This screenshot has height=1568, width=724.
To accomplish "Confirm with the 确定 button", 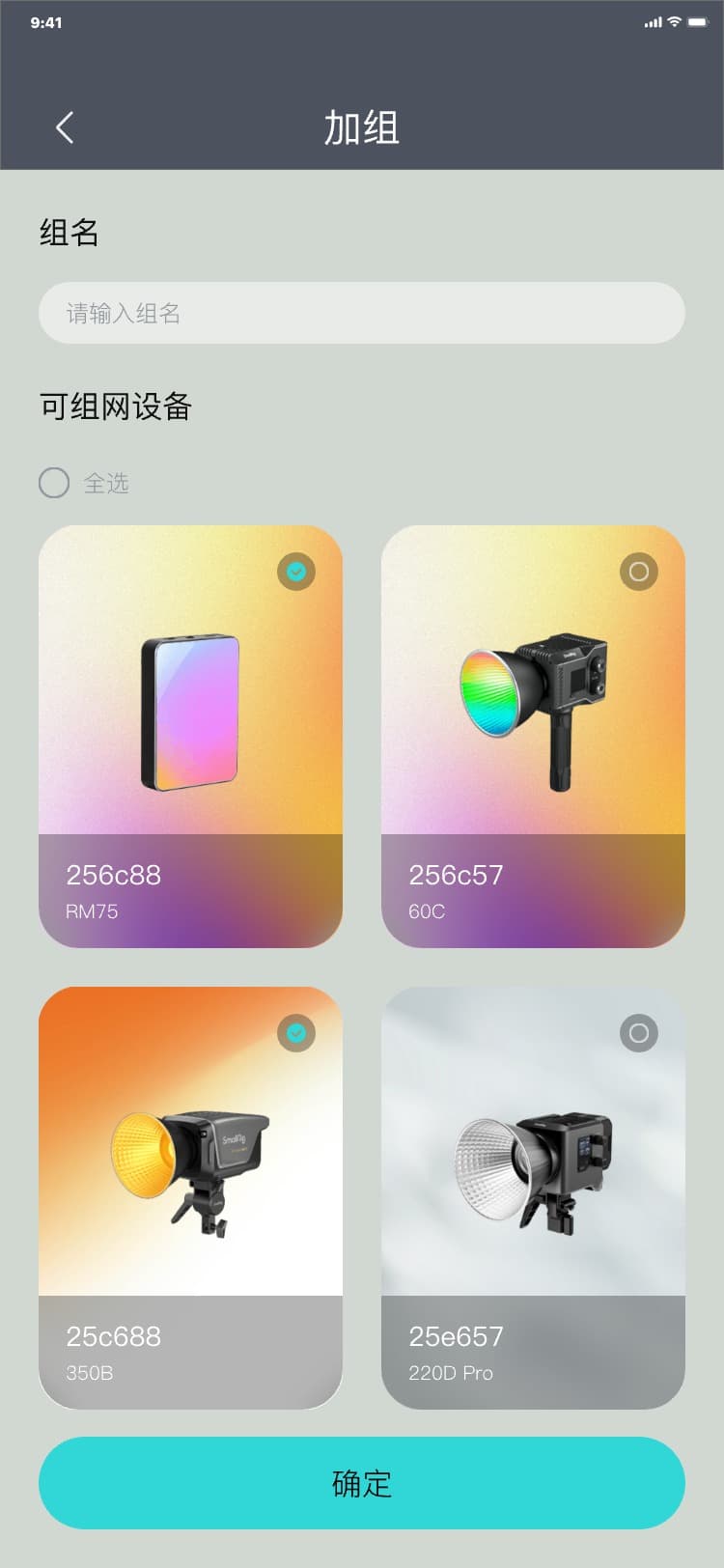I will (x=361, y=1482).
